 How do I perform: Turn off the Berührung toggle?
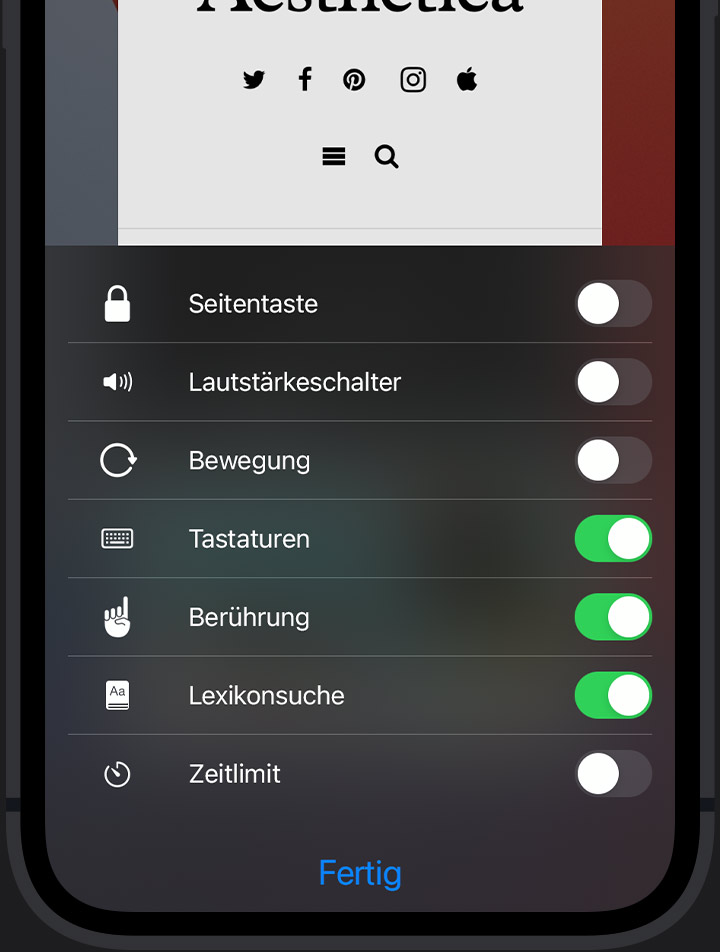[613, 617]
